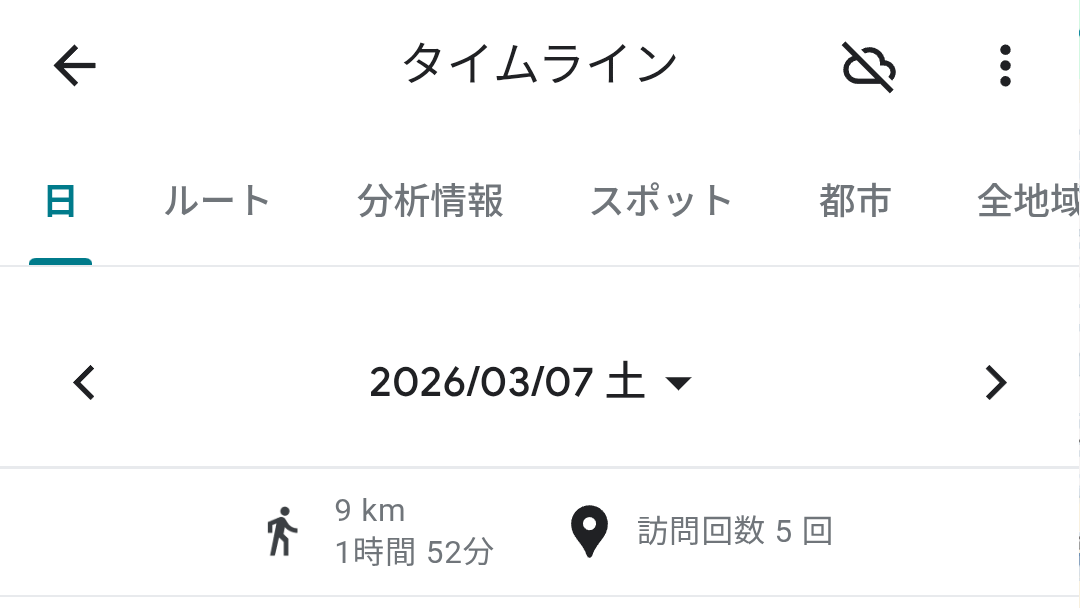Go to the next day
This screenshot has width=1080, height=608.
point(995,382)
